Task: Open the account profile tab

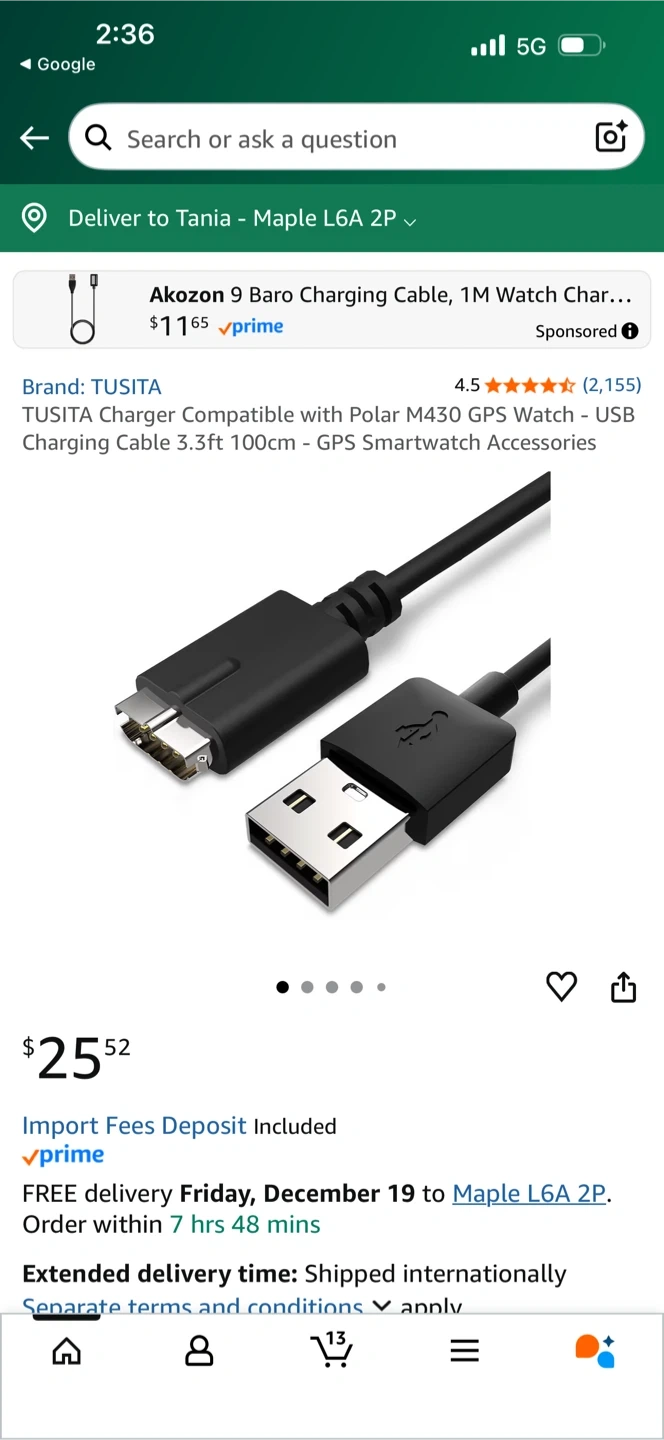Action: pyautogui.click(x=199, y=1351)
